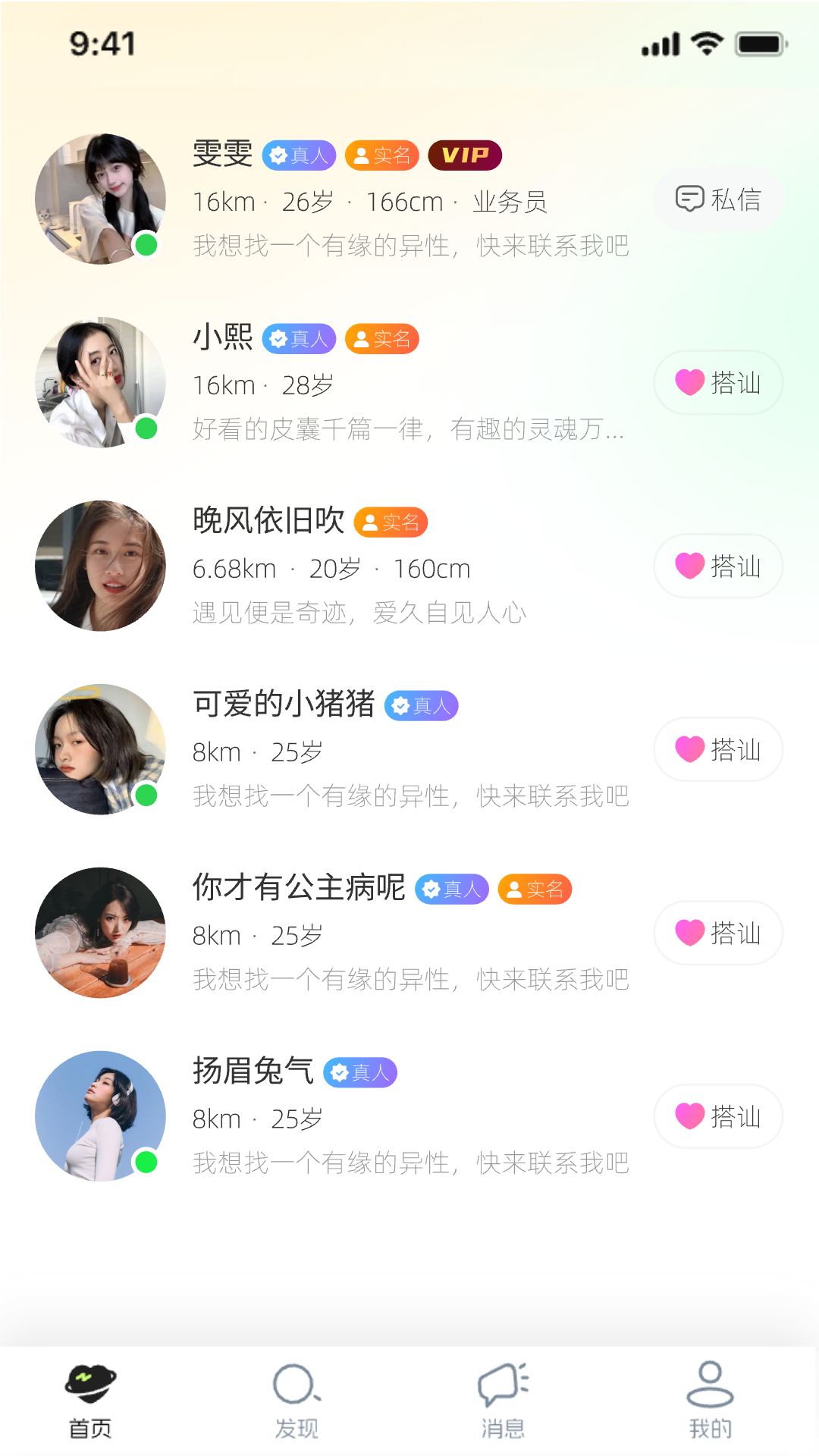Click the 实名 badge next to 小熙
The image size is (819, 1456).
381,339
